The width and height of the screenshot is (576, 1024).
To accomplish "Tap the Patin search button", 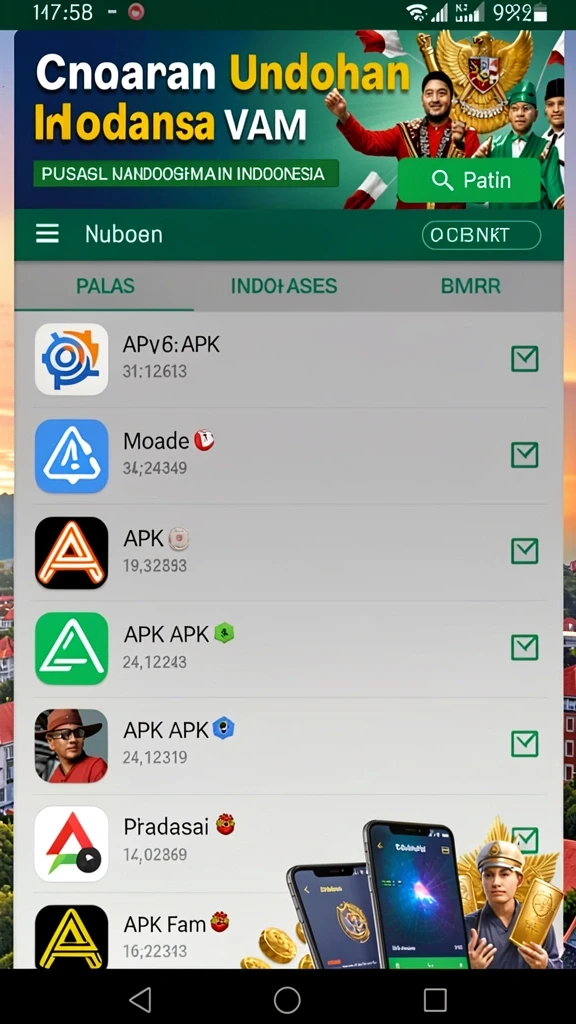I will (468, 180).
